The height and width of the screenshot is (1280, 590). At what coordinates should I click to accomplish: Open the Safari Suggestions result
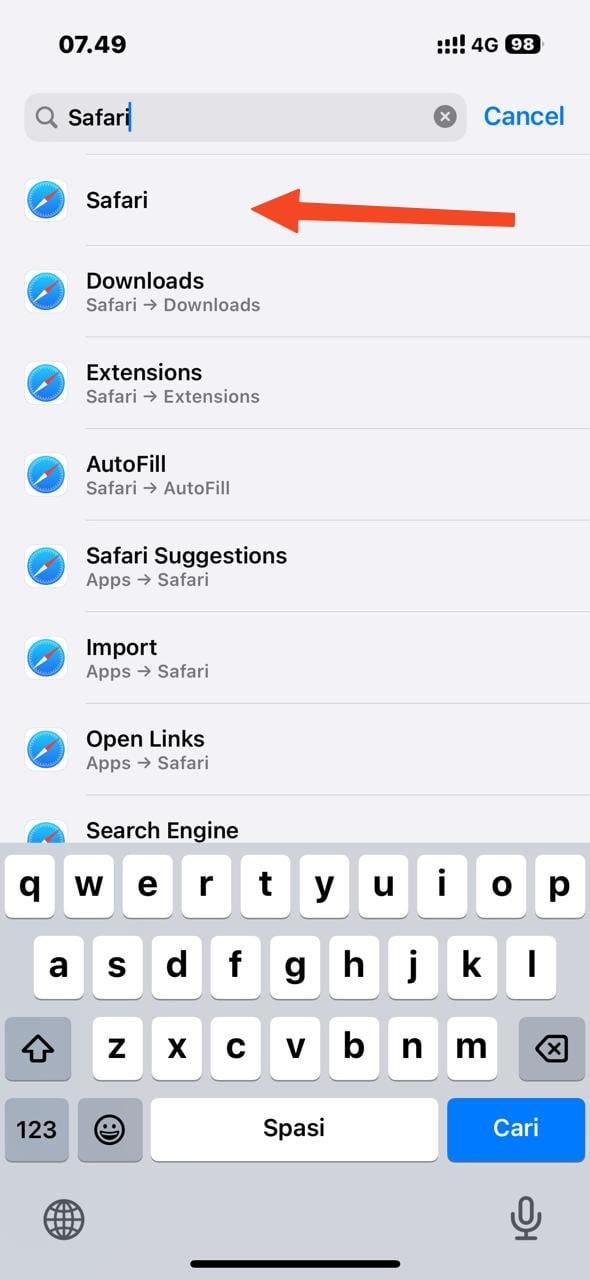295,566
